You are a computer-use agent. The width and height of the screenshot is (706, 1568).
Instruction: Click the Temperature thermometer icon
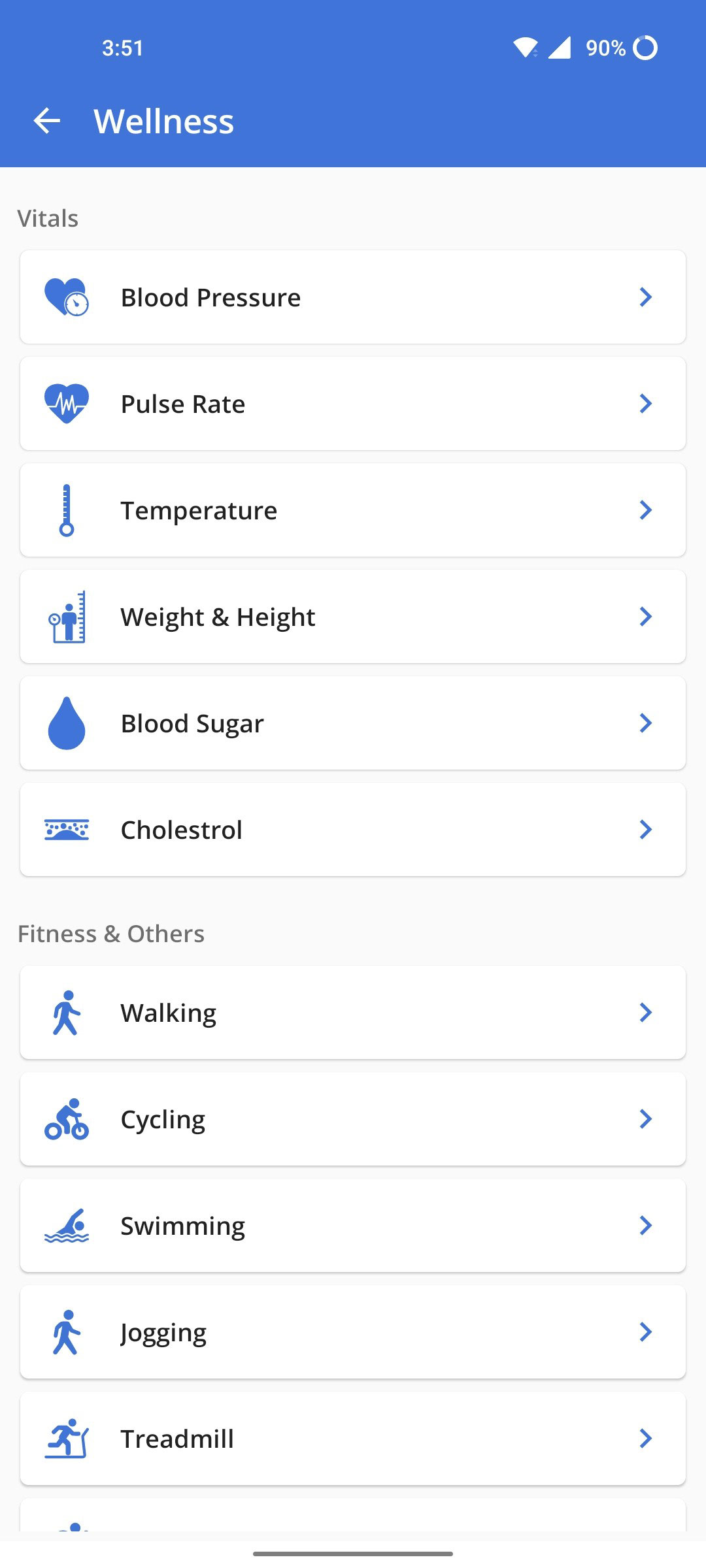67,510
